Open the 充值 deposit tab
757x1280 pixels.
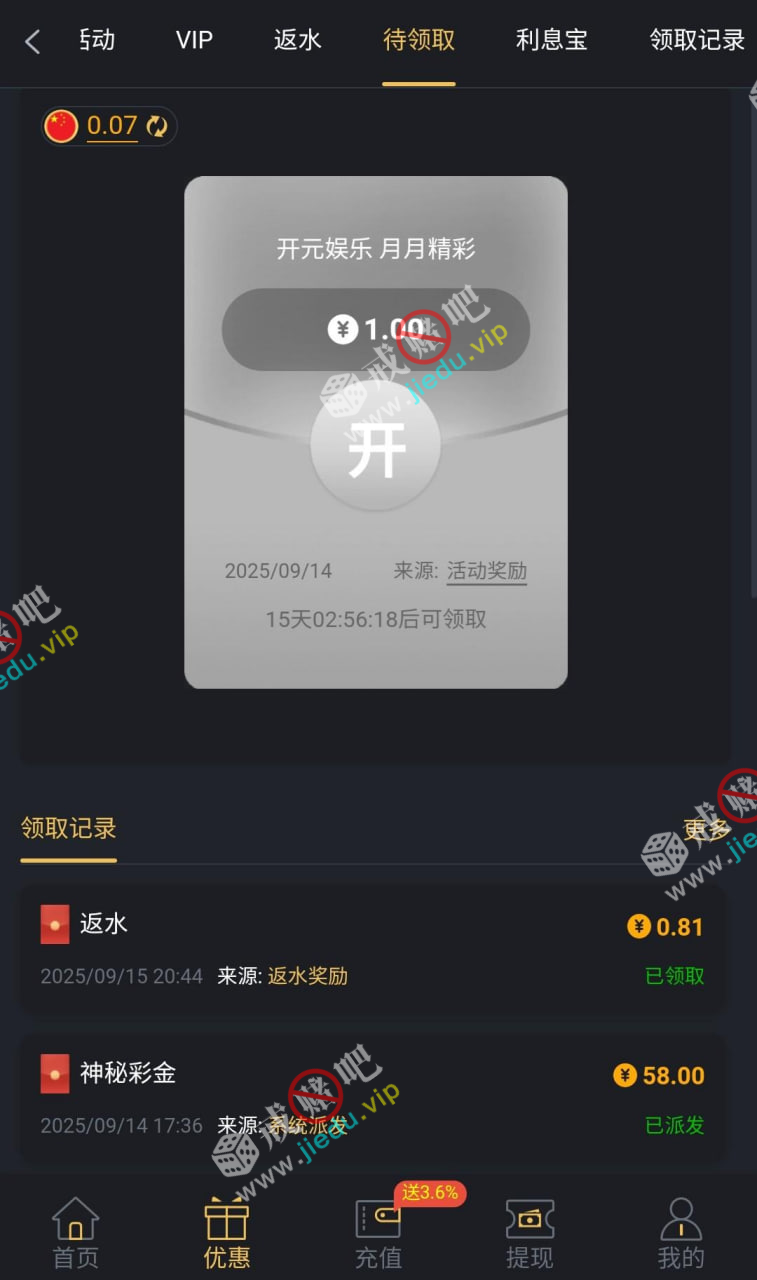coord(379,1232)
